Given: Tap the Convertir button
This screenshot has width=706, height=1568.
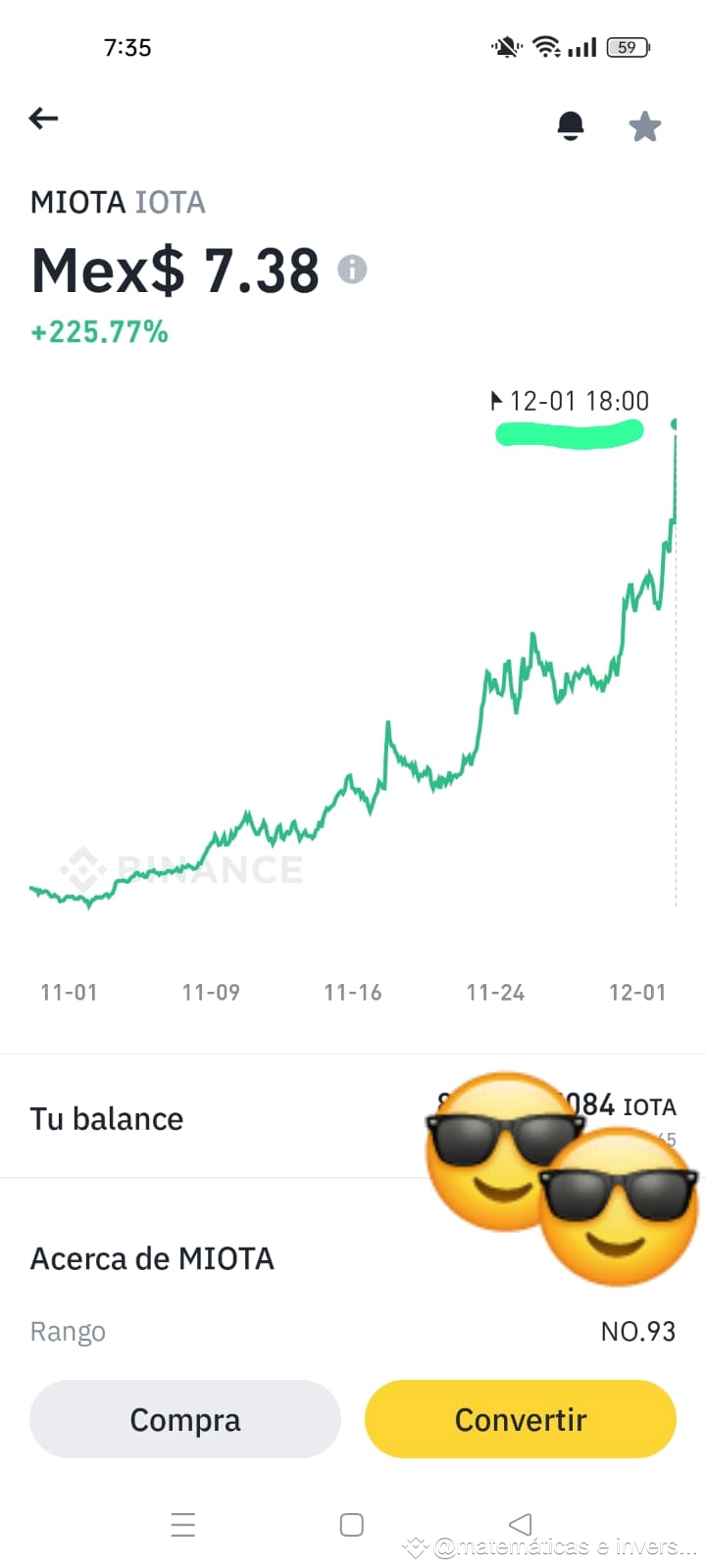Looking at the screenshot, I should [521, 1419].
